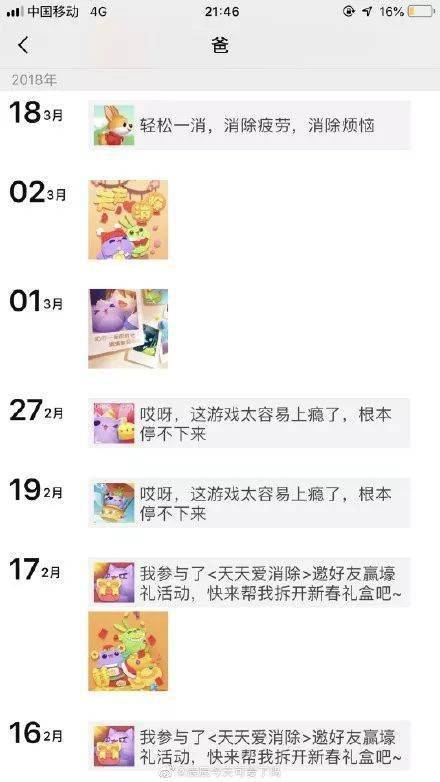
Task: Go back from Dad's Moments page
Action: (23, 45)
